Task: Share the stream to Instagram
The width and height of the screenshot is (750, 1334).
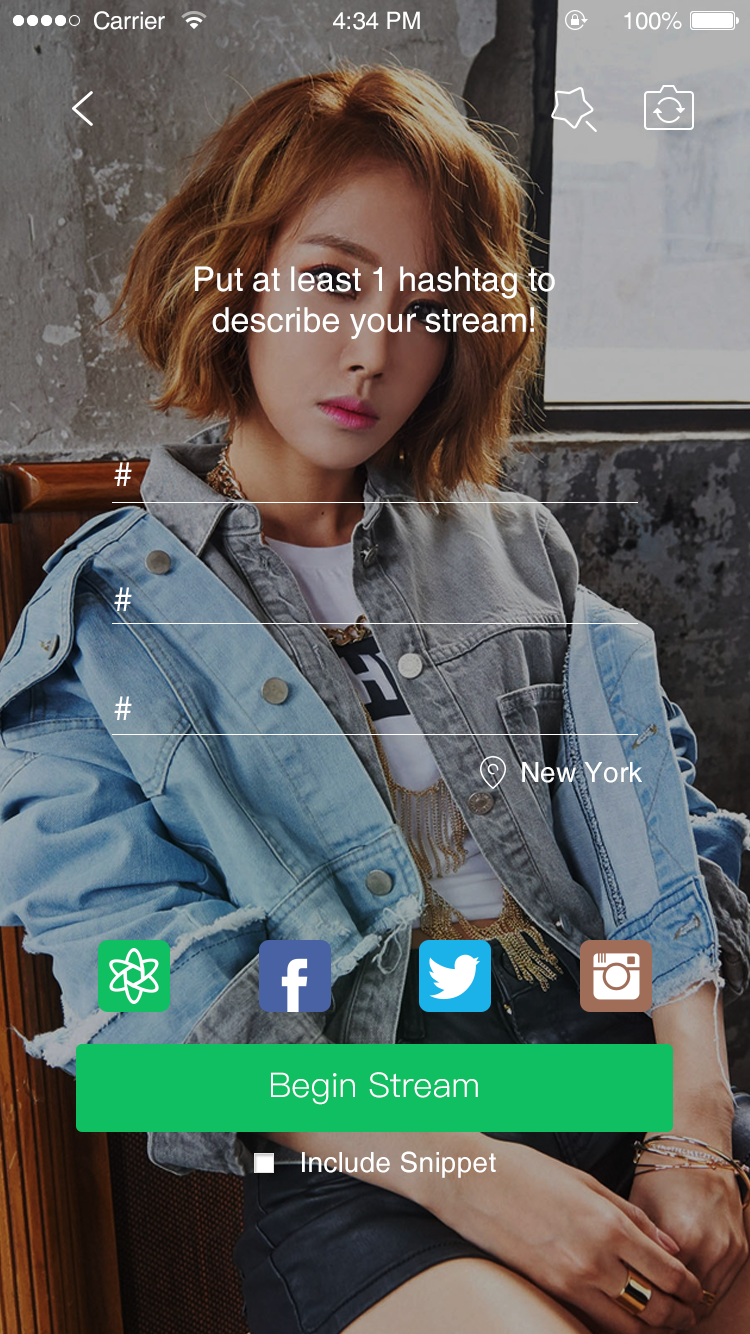Action: [616, 976]
